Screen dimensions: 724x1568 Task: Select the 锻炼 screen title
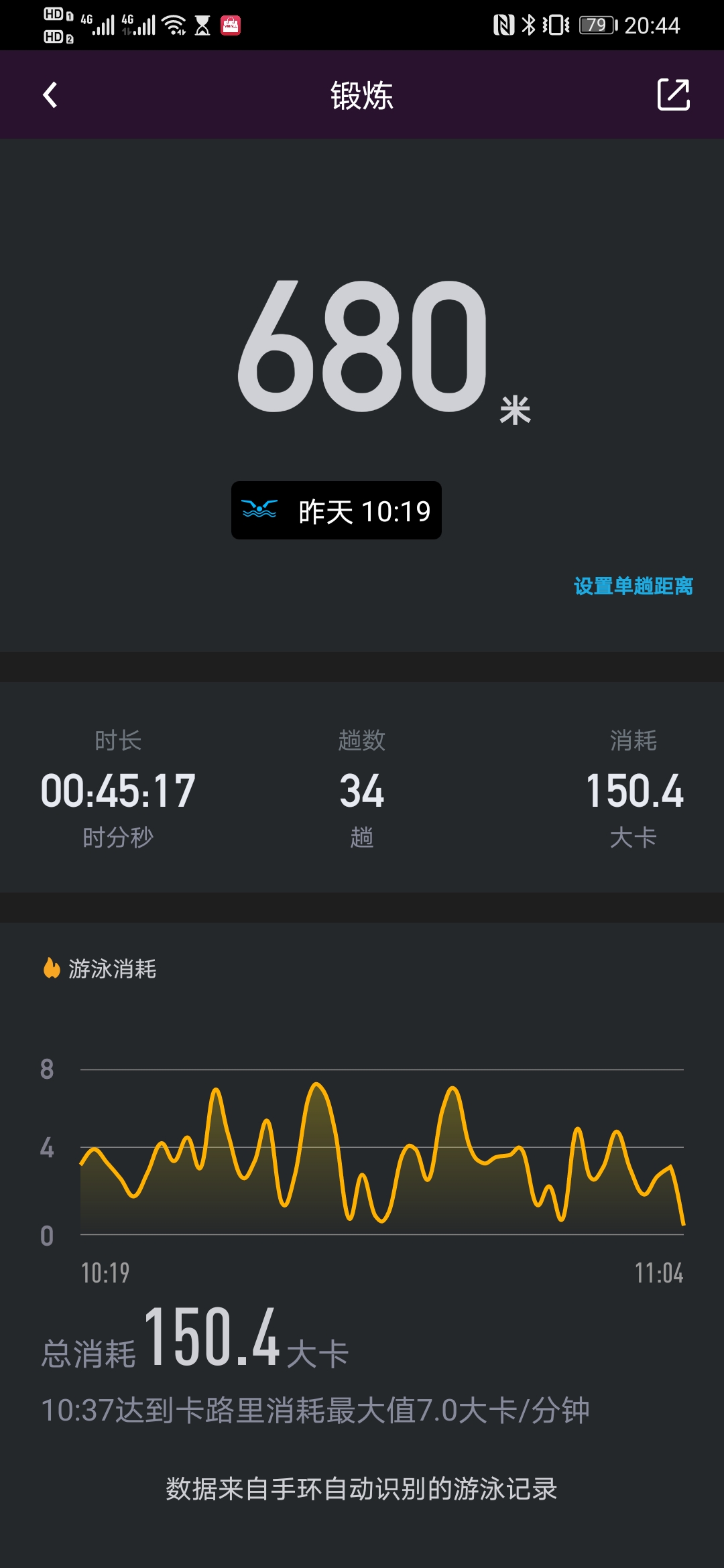click(x=362, y=96)
